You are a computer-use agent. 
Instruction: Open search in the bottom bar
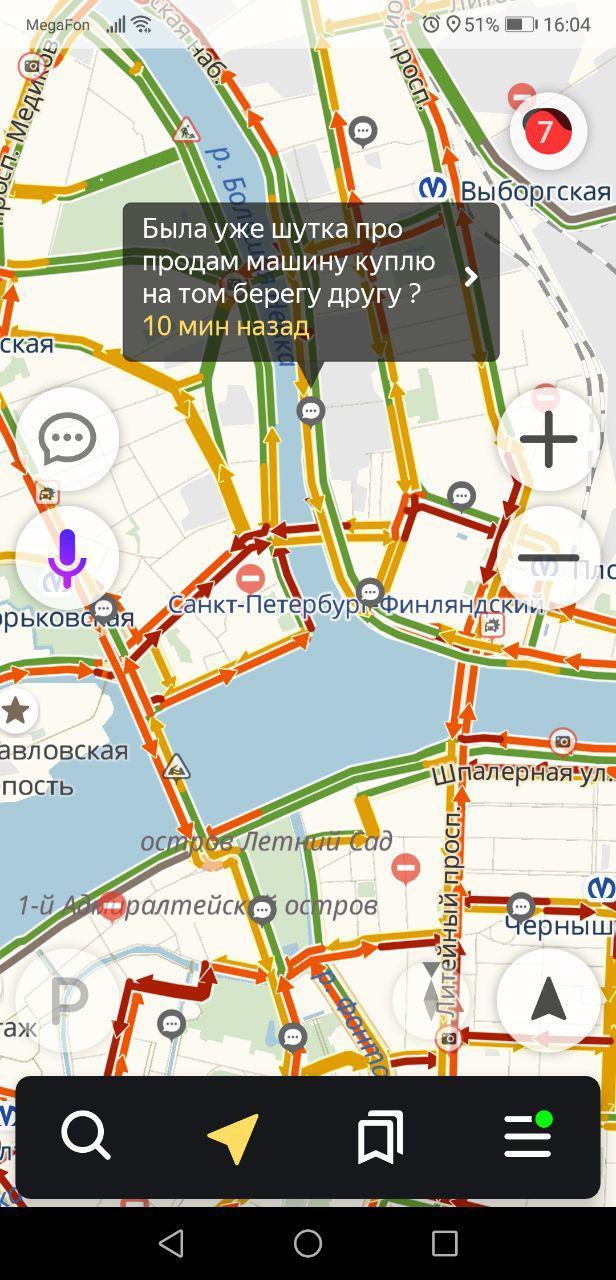click(86, 1137)
